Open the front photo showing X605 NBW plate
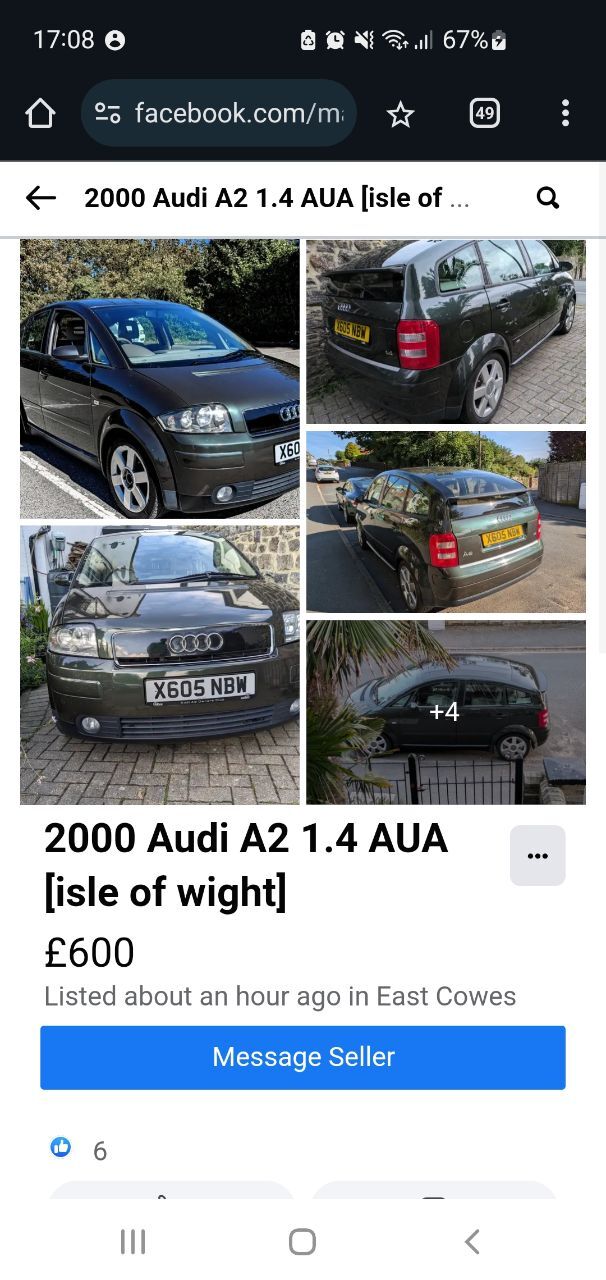 [x=160, y=665]
